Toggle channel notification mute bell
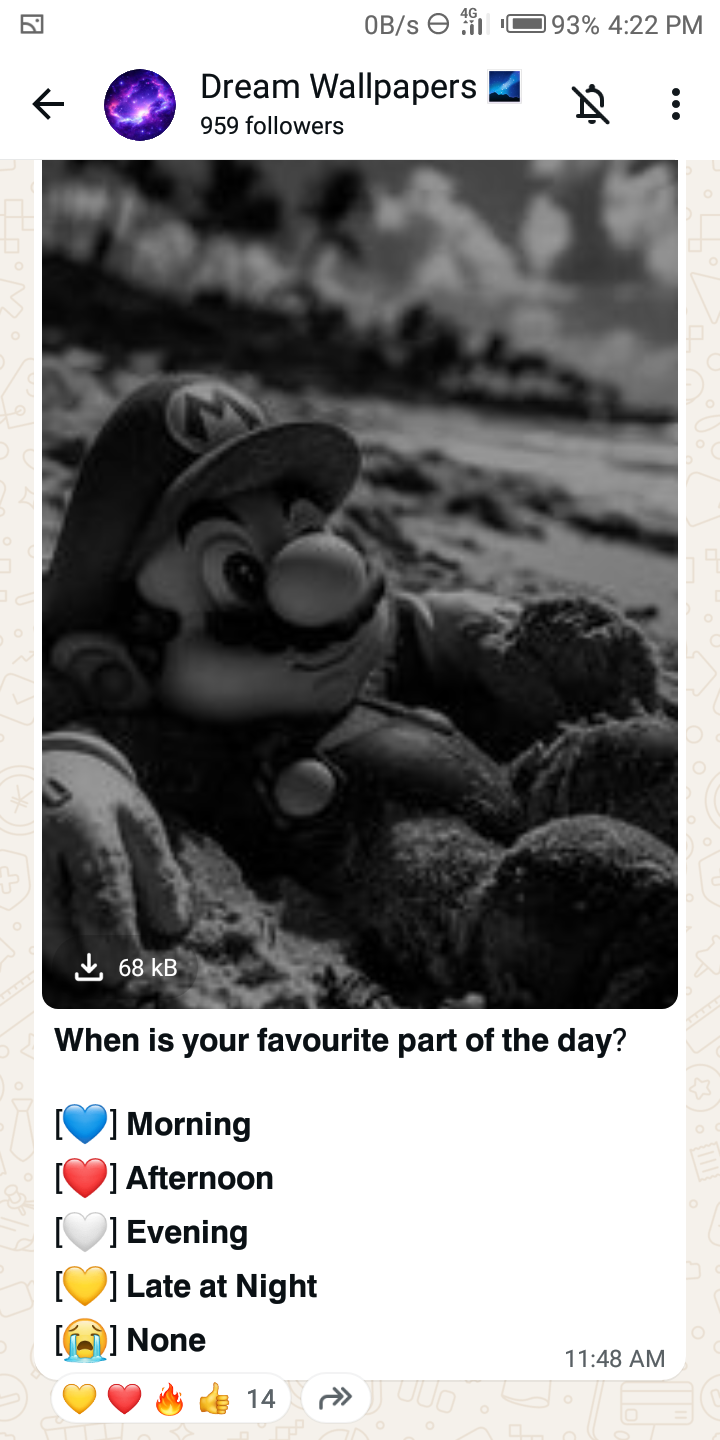Image resolution: width=720 pixels, height=1440 pixels. (591, 104)
